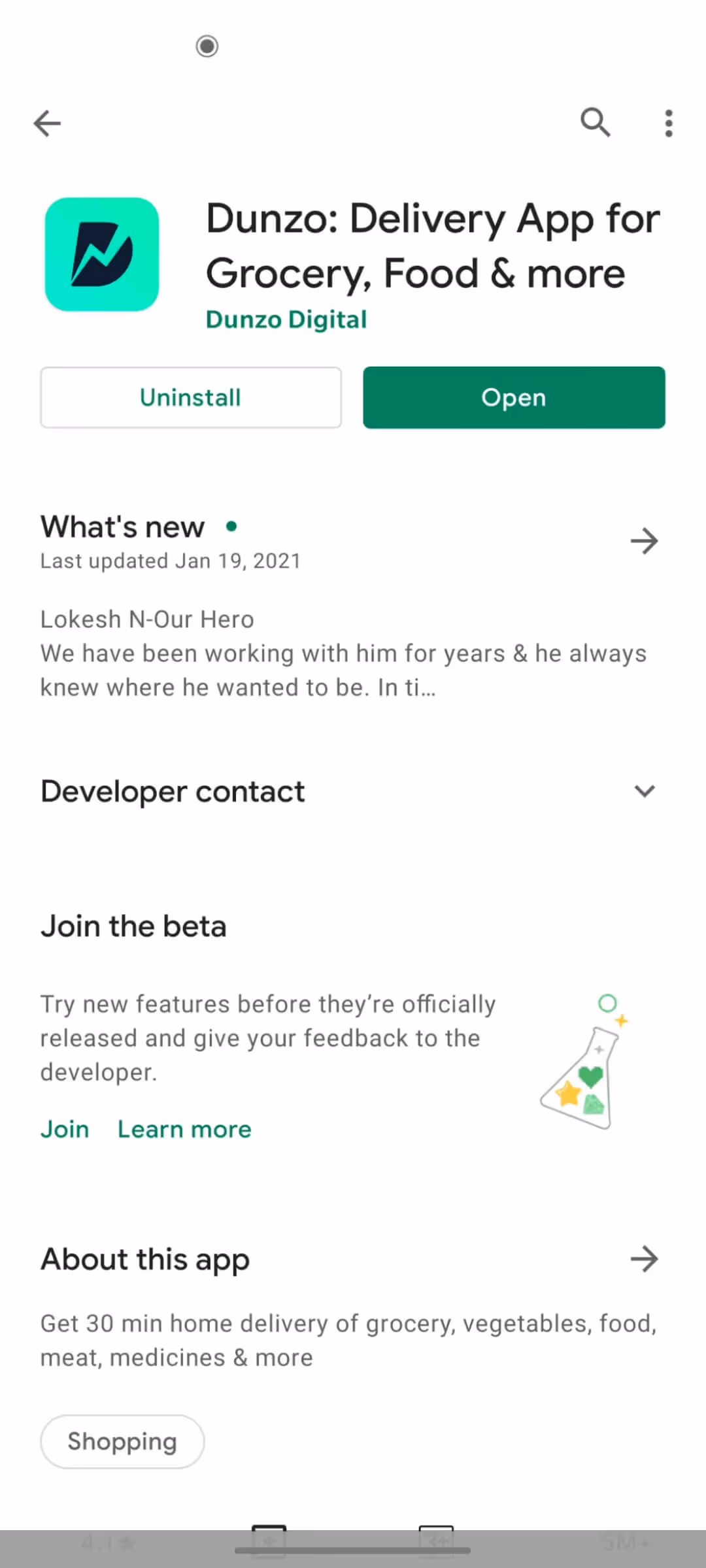Tap Learn more about the beta

point(184,1129)
